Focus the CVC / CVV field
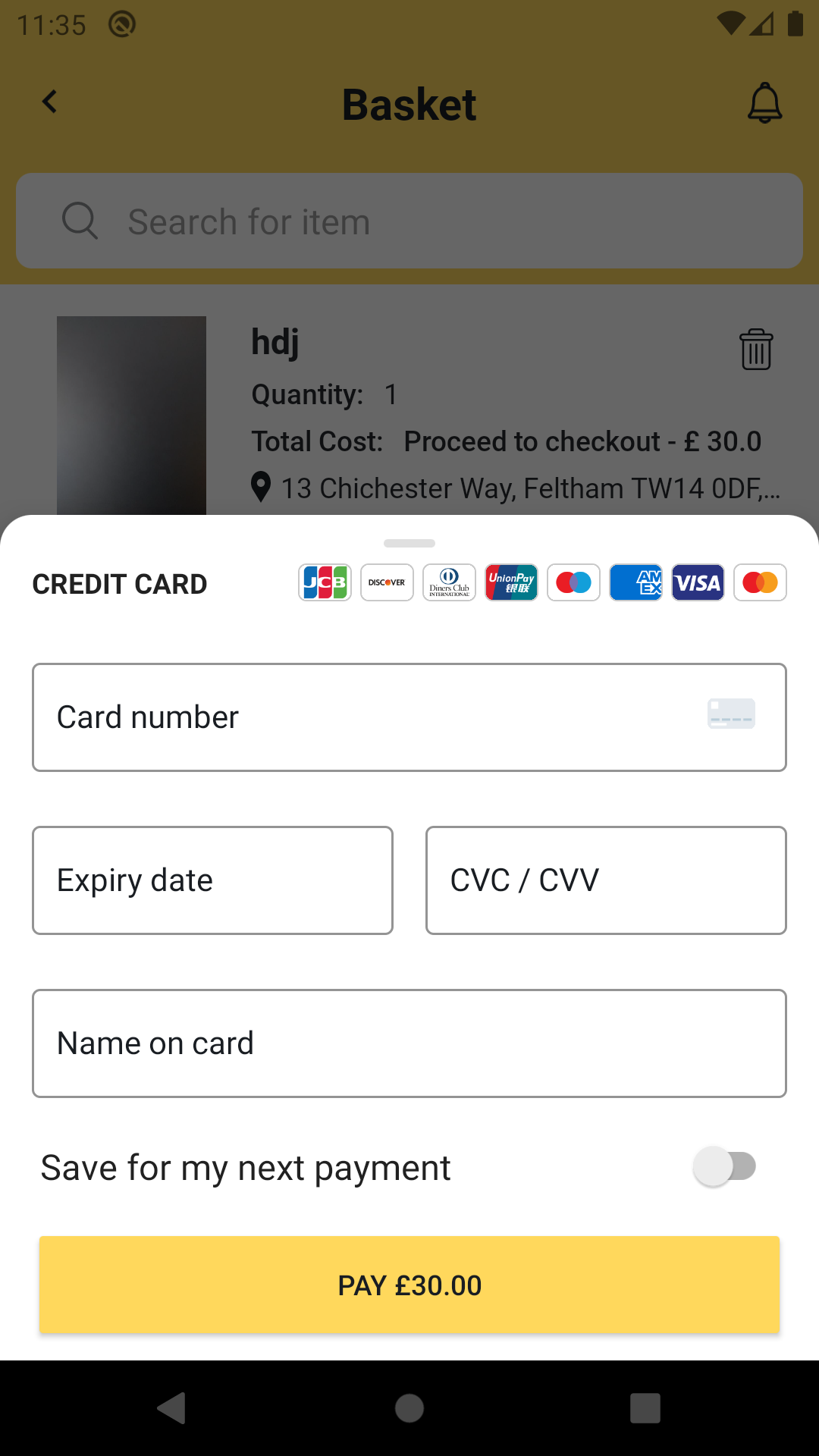 pos(606,880)
